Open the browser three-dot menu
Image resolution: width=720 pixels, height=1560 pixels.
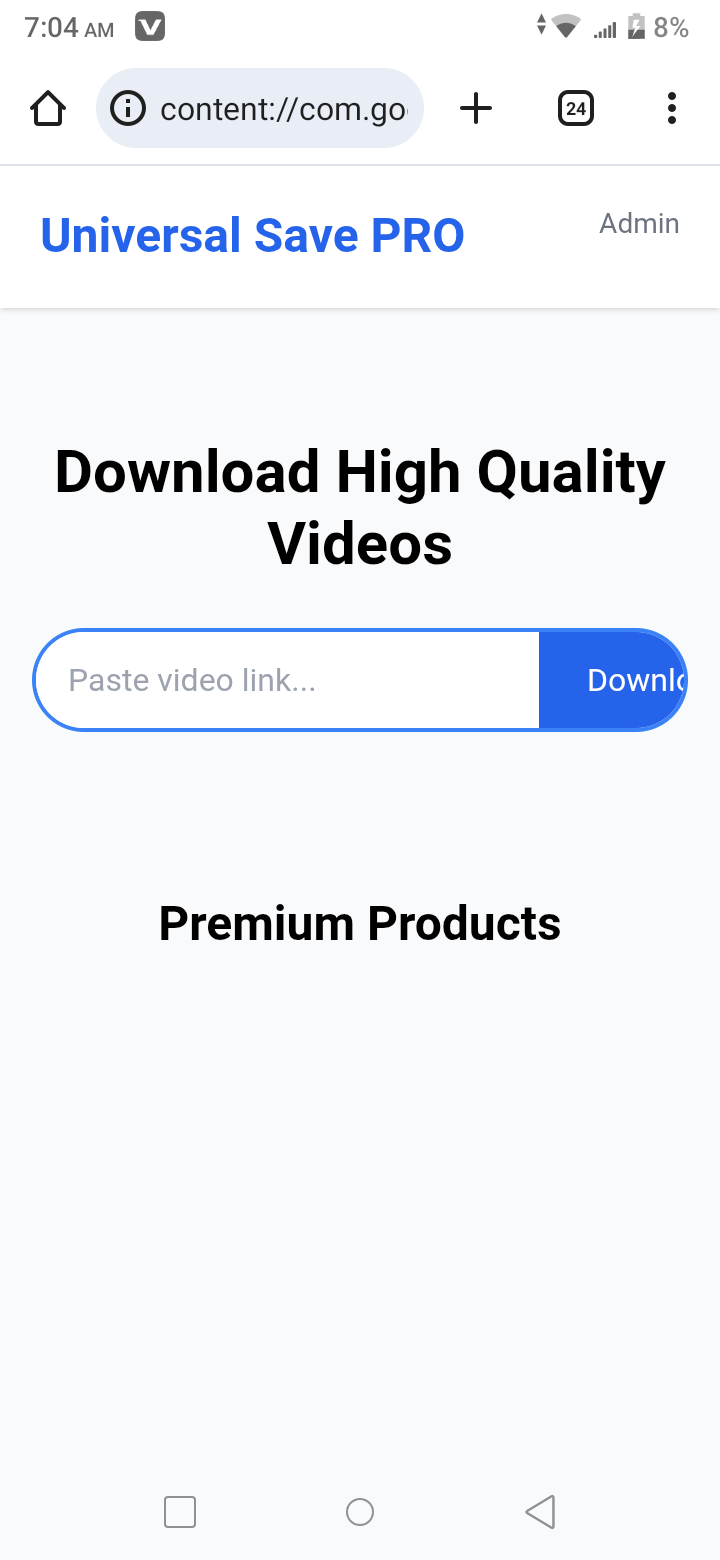[671, 108]
